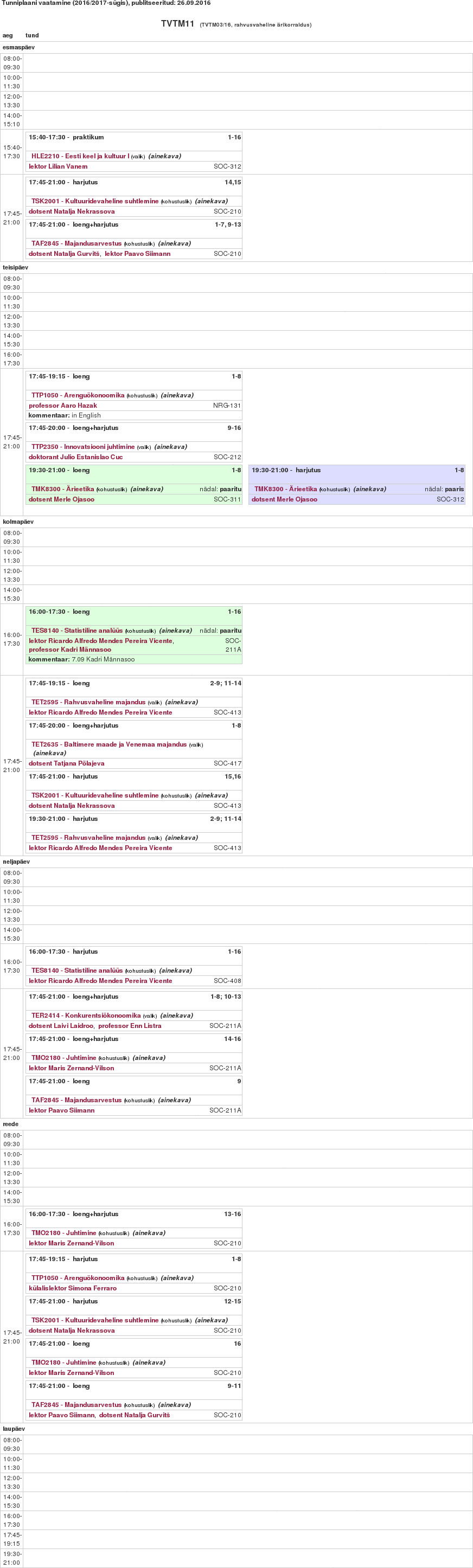Screen dimensions: 473x1568
Task: Open professor Kadri Männasoo's page
Action: pyautogui.click(x=69, y=650)
